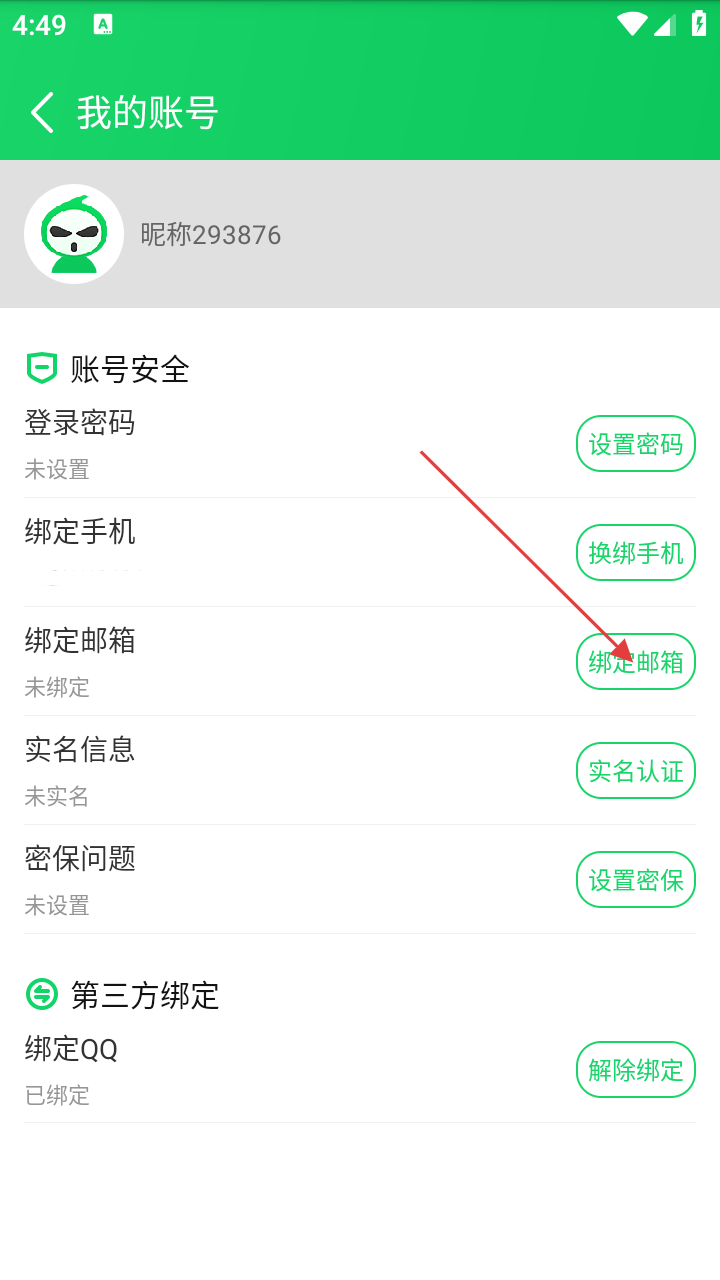Open 换绑手机 to change phone
Screen dimensions: 720x1280
point(635,552)
